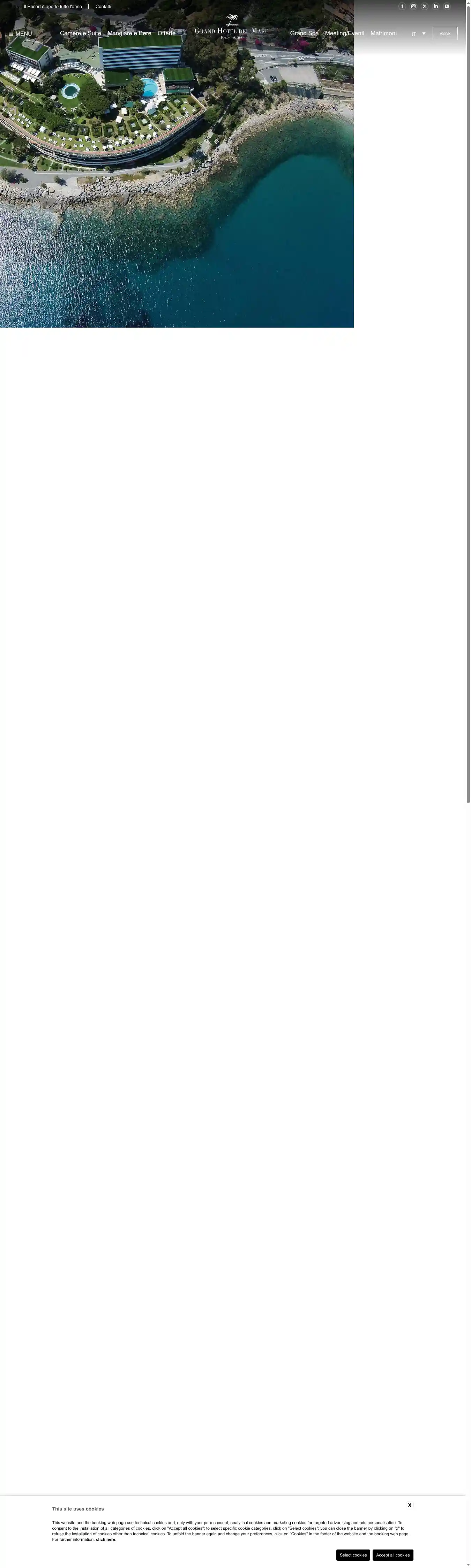This screenshot has width=471, height=1568.
Task: Open the hotel's LinkedIn page
Action: pos(436,7)
